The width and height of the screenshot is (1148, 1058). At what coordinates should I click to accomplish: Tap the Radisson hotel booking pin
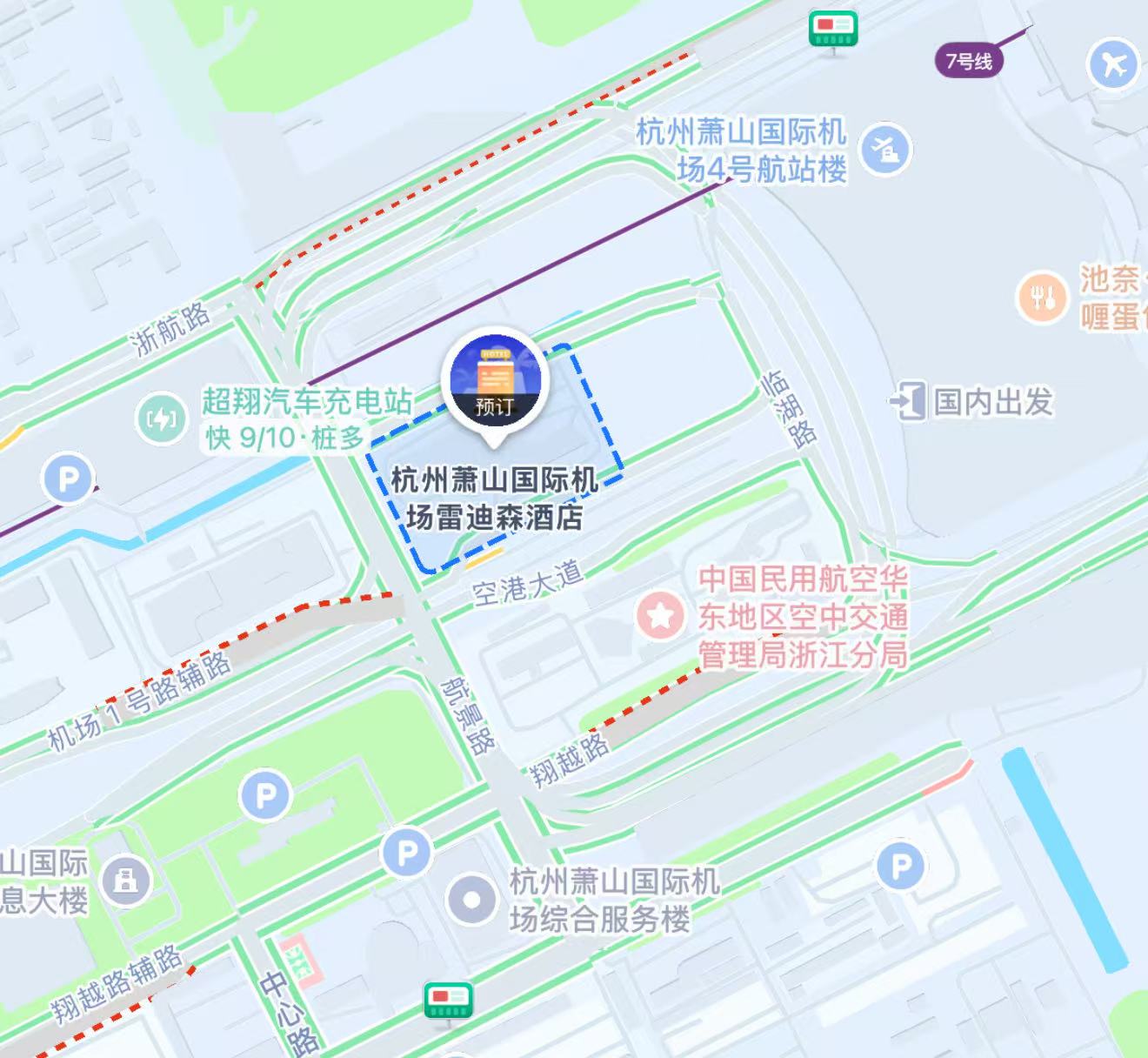click(495, 380)
